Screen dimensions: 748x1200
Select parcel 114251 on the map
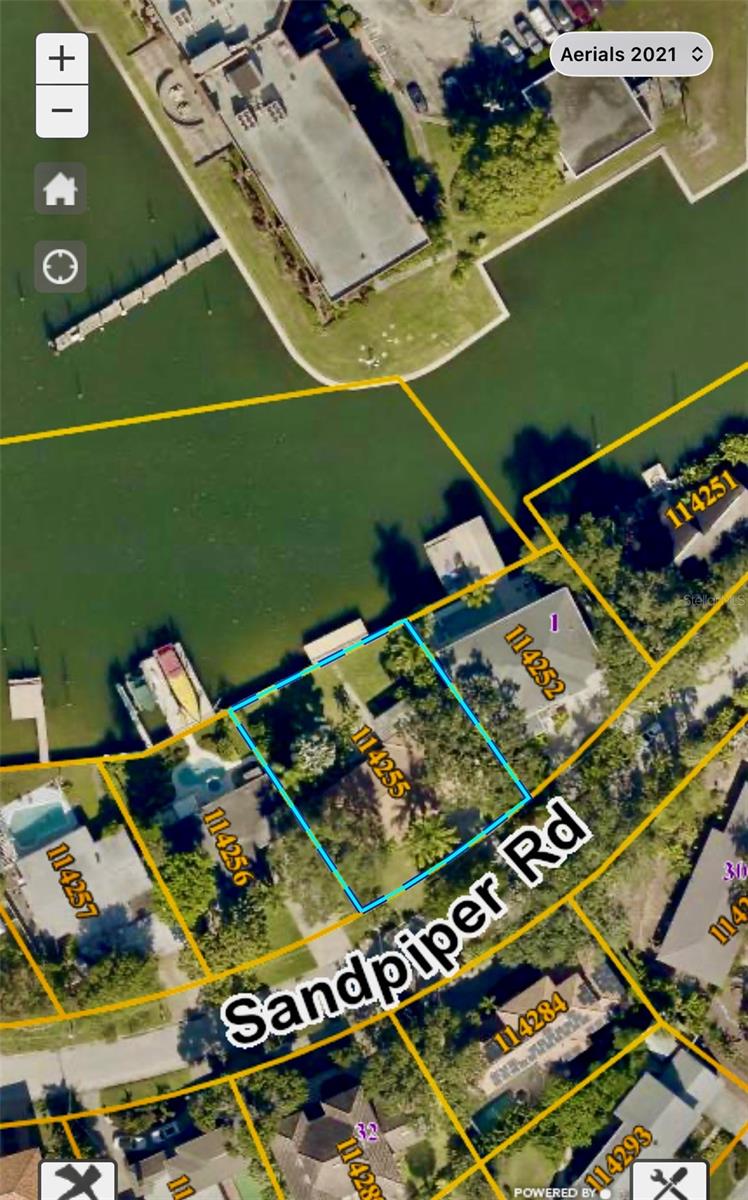click(700, 515)
